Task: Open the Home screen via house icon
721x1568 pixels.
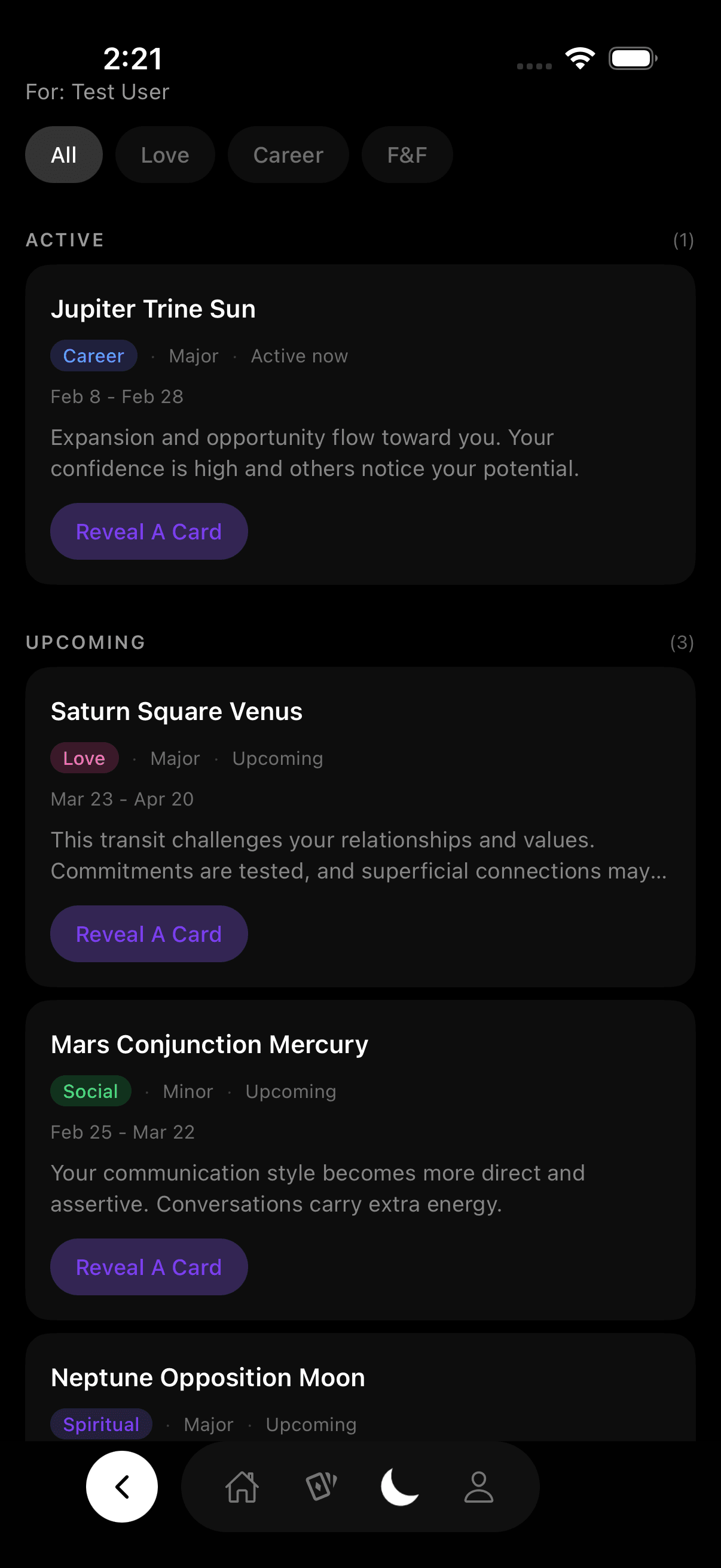Action: [242, 1486]
